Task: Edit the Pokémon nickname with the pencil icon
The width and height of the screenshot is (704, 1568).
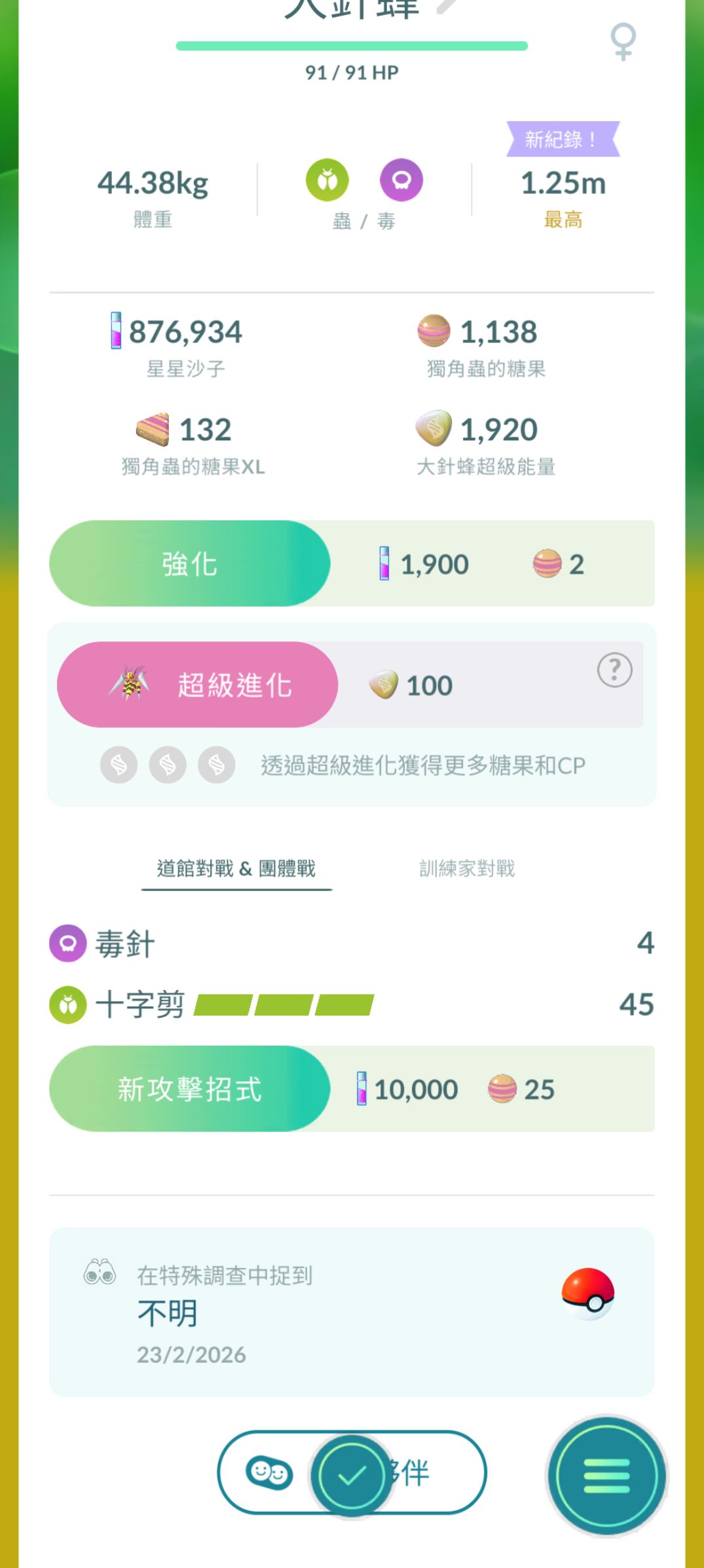Action: [x=448, y=7]
